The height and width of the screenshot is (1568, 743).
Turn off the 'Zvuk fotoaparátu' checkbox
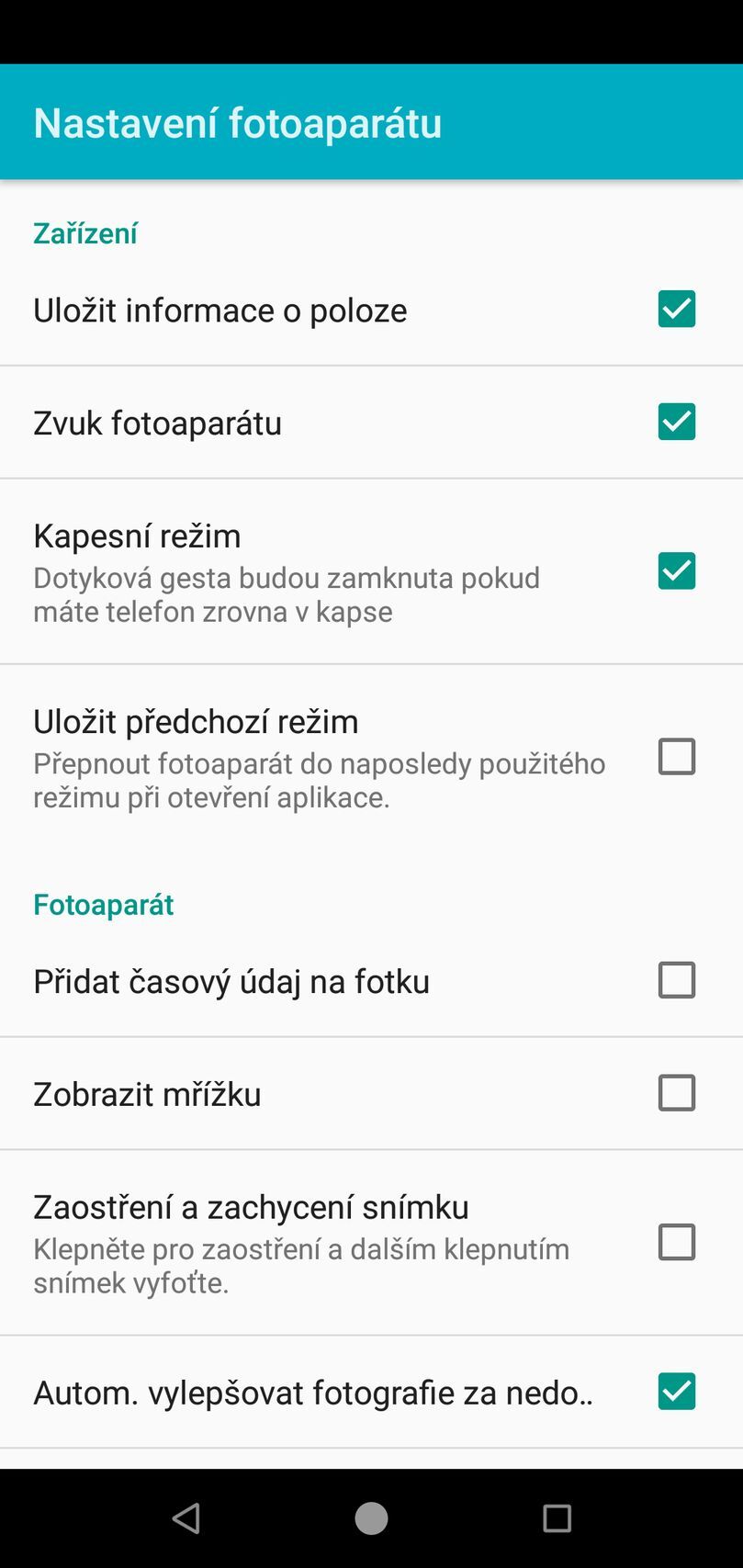[x=676, y=422]
